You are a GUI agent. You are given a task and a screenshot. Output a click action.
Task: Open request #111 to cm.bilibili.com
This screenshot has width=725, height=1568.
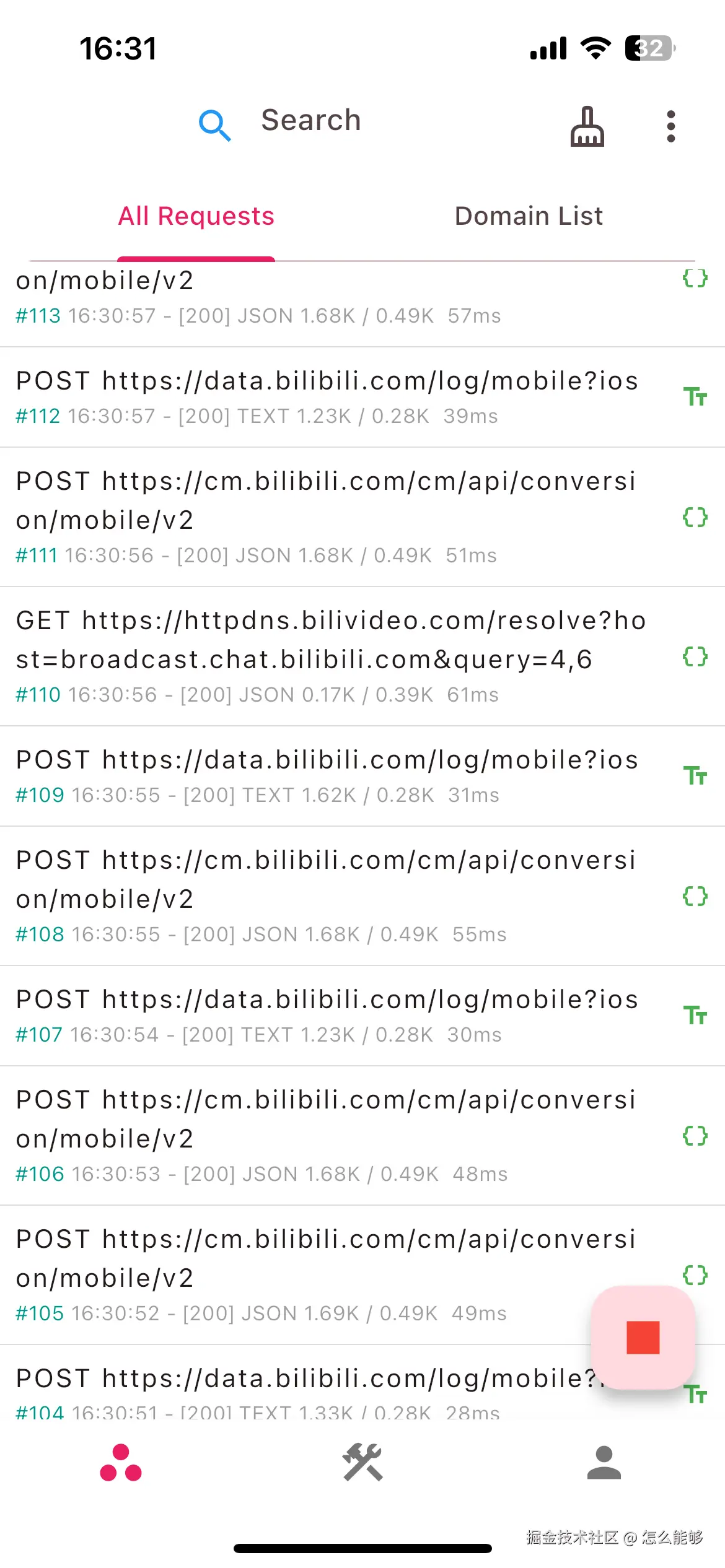coord(327,517)
